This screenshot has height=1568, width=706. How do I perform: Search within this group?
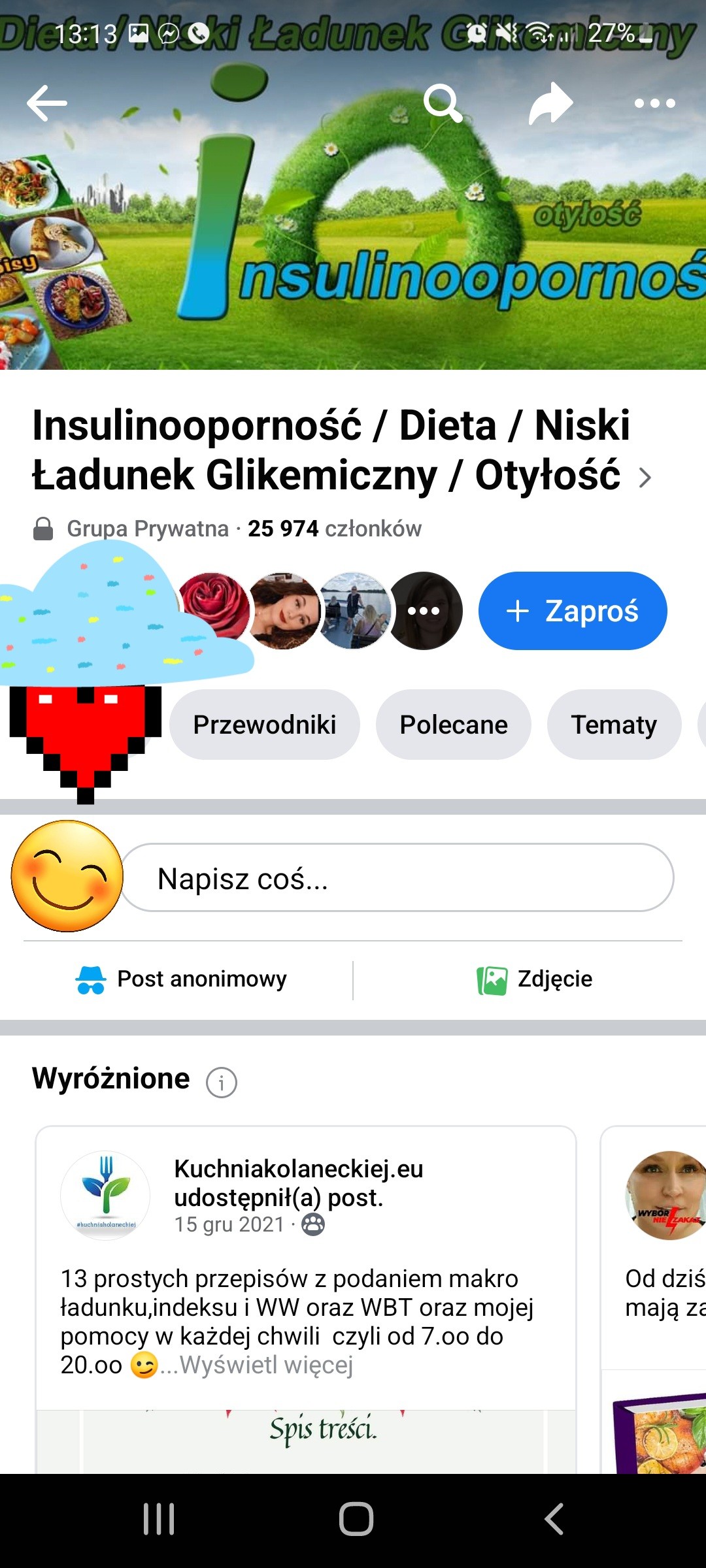coord(443,103)
